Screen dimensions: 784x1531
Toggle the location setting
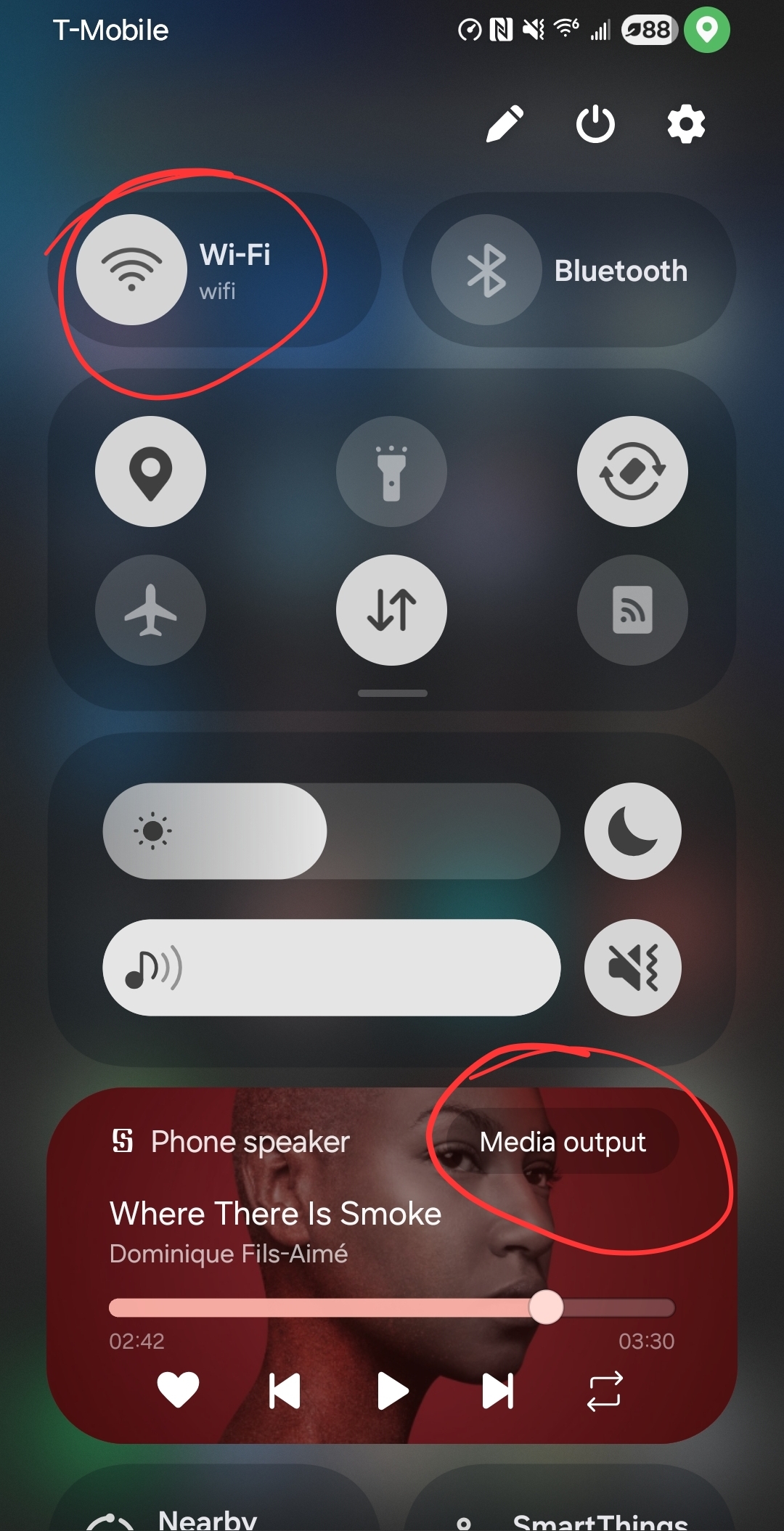click(150, 471)
